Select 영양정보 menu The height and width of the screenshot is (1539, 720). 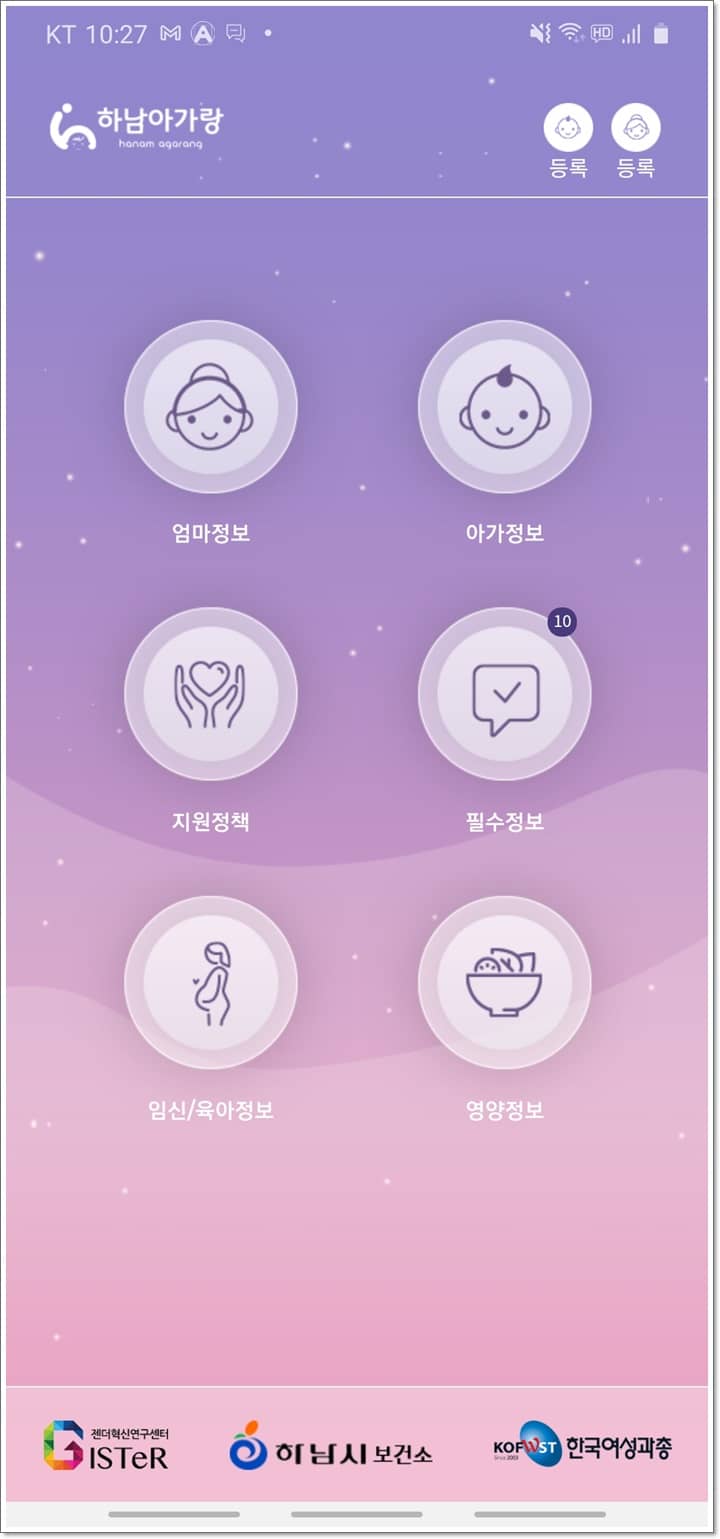[504, 982]
